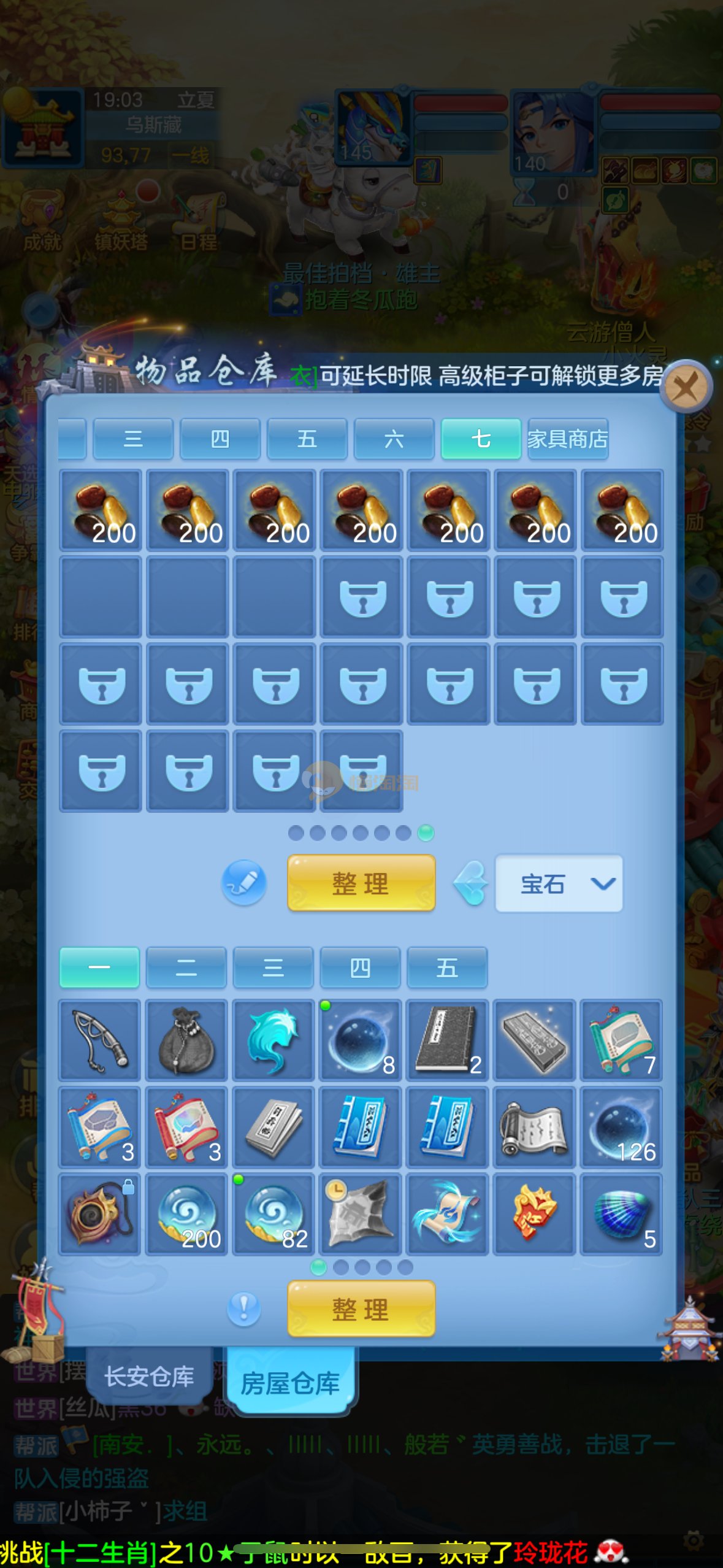The image size is (723, 1568).
Task: Select the swirl orb item with count 82
Action: point(274,1215)
